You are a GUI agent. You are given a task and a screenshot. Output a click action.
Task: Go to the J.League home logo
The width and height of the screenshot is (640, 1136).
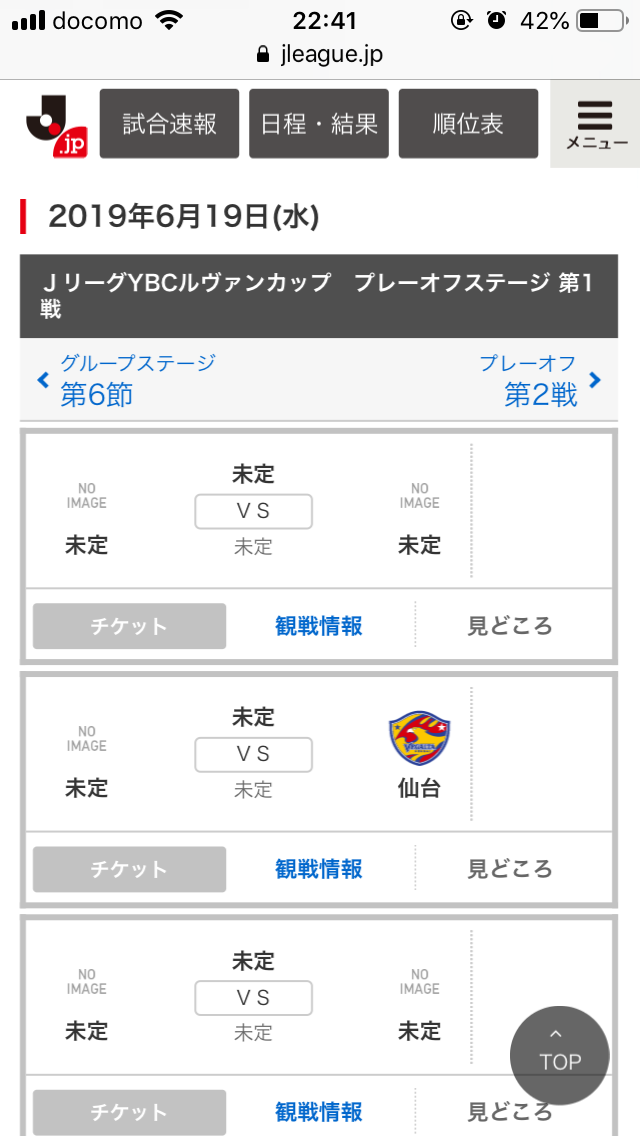[x=57, y=125]
